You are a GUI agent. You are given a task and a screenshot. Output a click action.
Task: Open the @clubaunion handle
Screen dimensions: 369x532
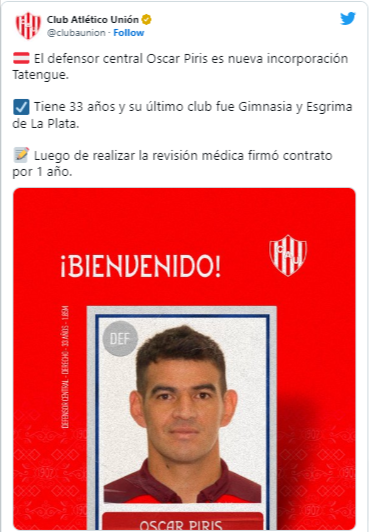point(76,33)
